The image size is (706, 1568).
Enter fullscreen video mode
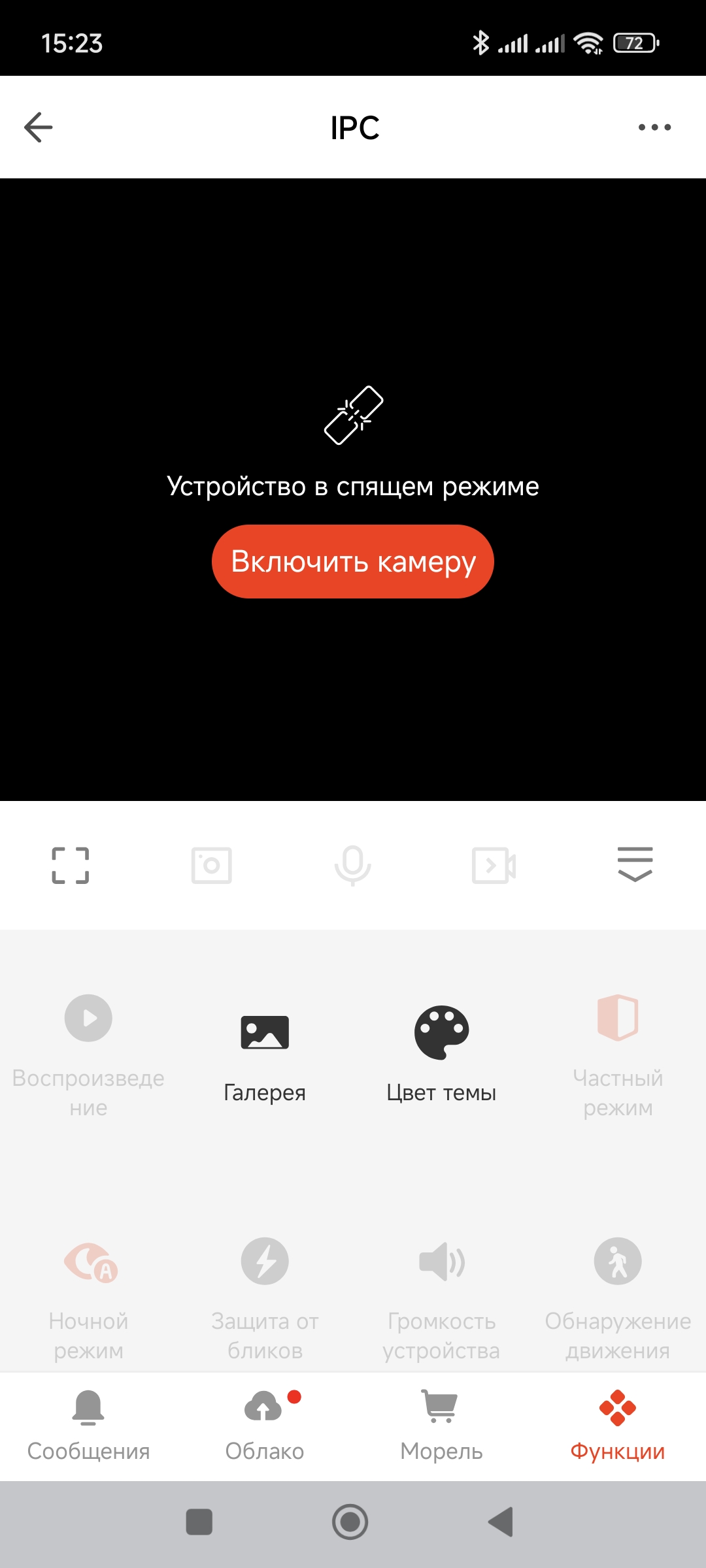tap(71, 866)
